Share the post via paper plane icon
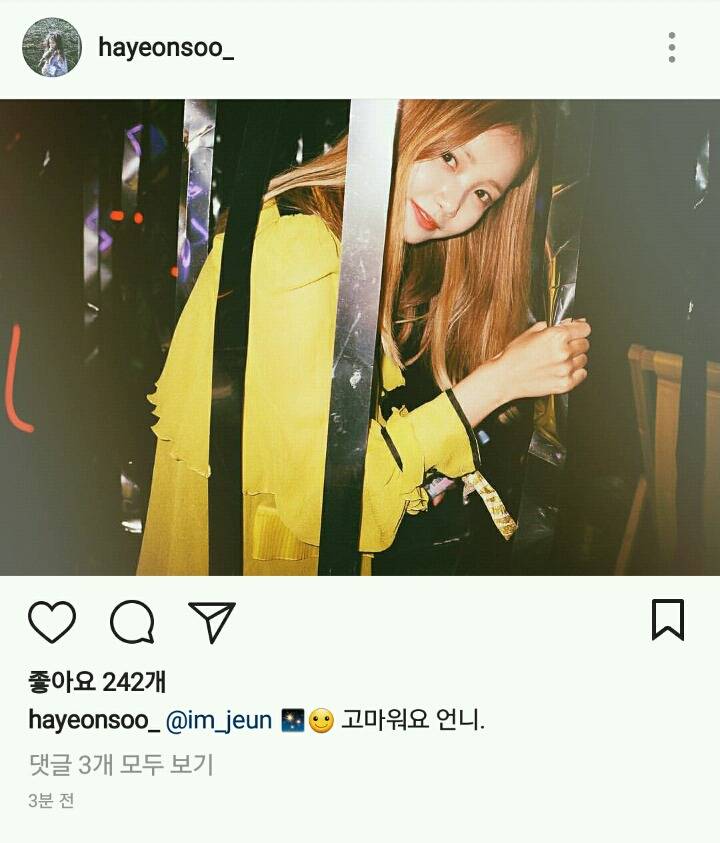 click(212, 621)
